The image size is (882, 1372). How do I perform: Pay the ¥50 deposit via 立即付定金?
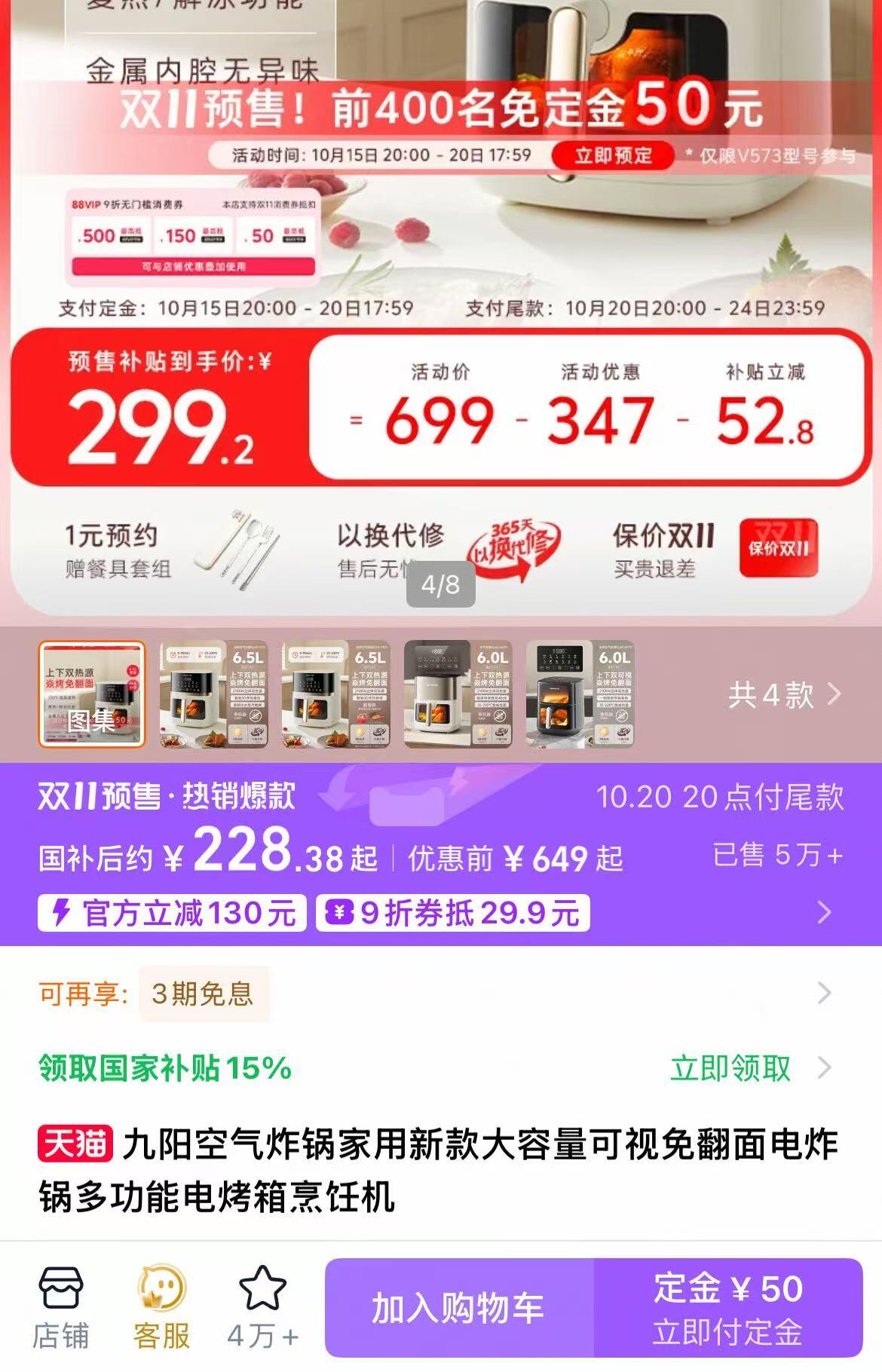pyautogui.click(x=728, y=1308)
